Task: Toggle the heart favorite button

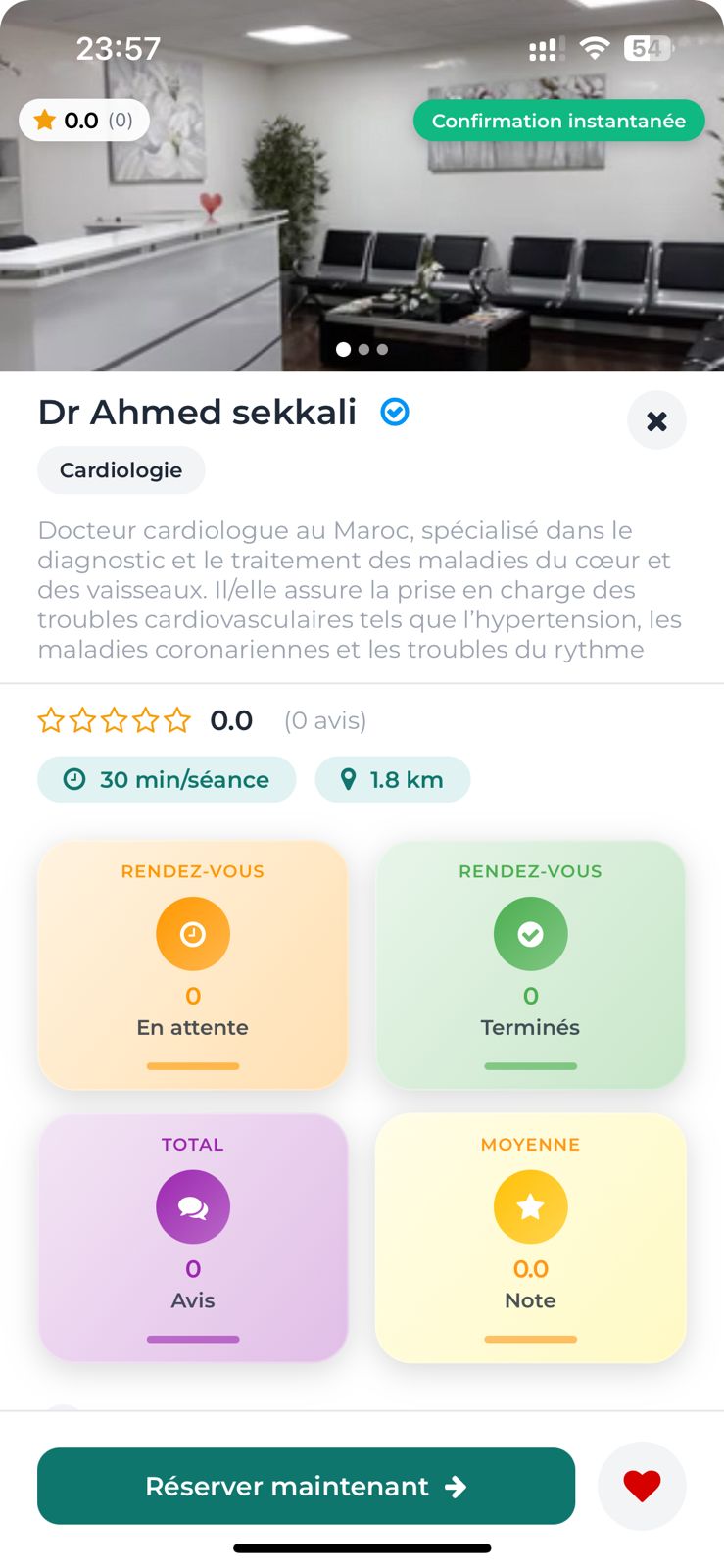Action: (x=642, y=1485)
